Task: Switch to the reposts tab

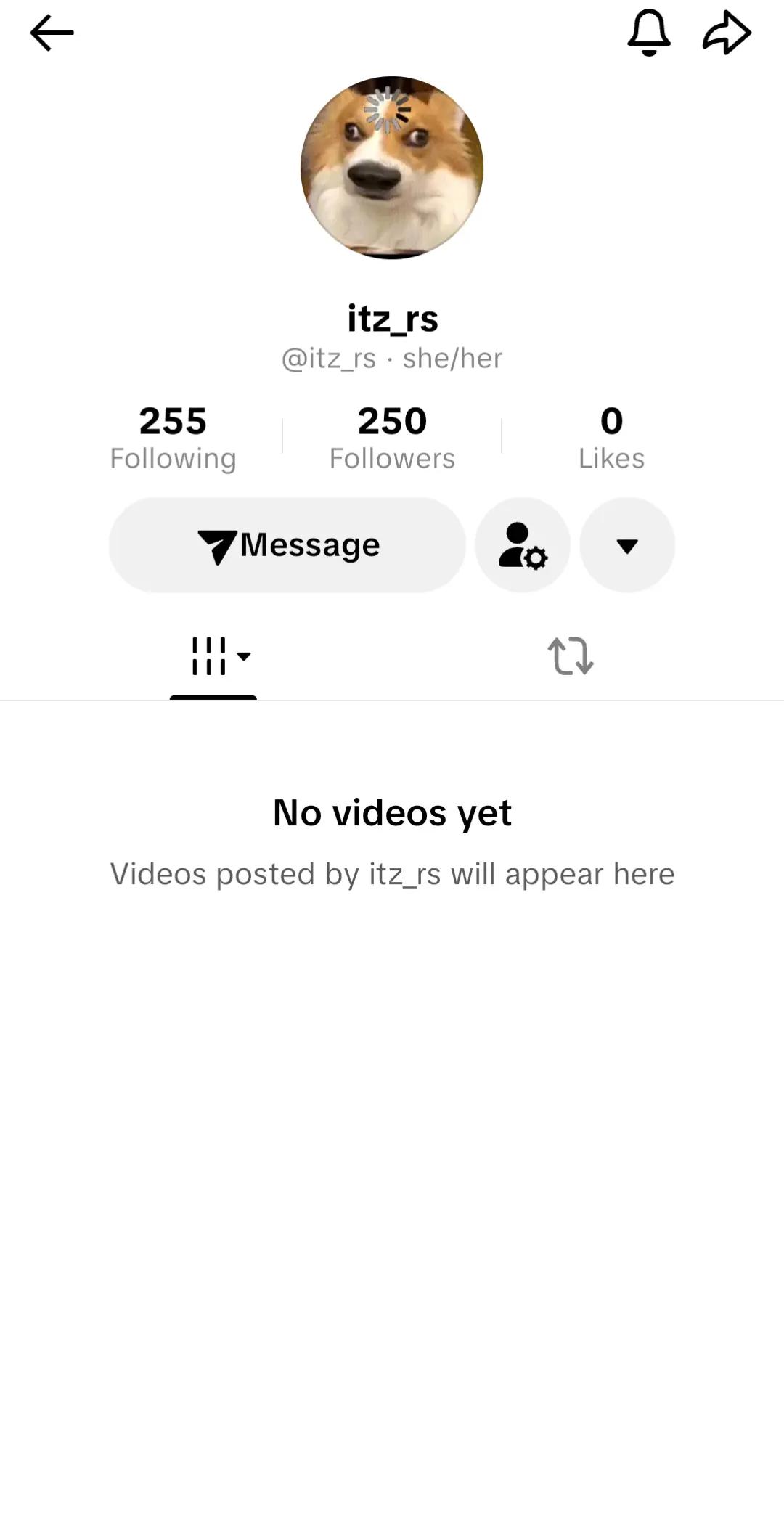Action: [x=571, y=656]
